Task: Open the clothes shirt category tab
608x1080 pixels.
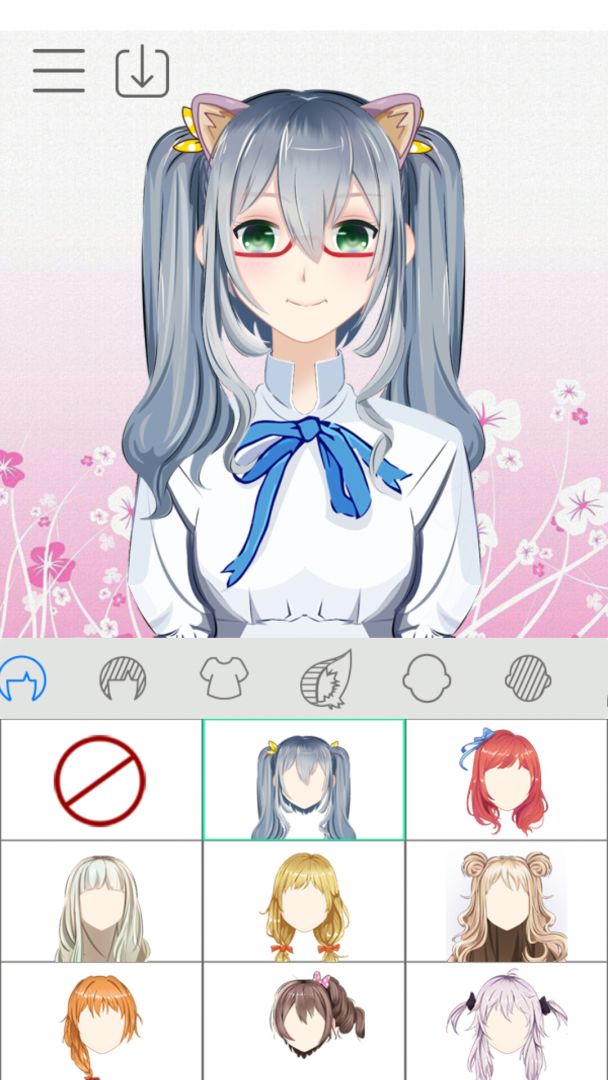Action: (x=224, y=679)
